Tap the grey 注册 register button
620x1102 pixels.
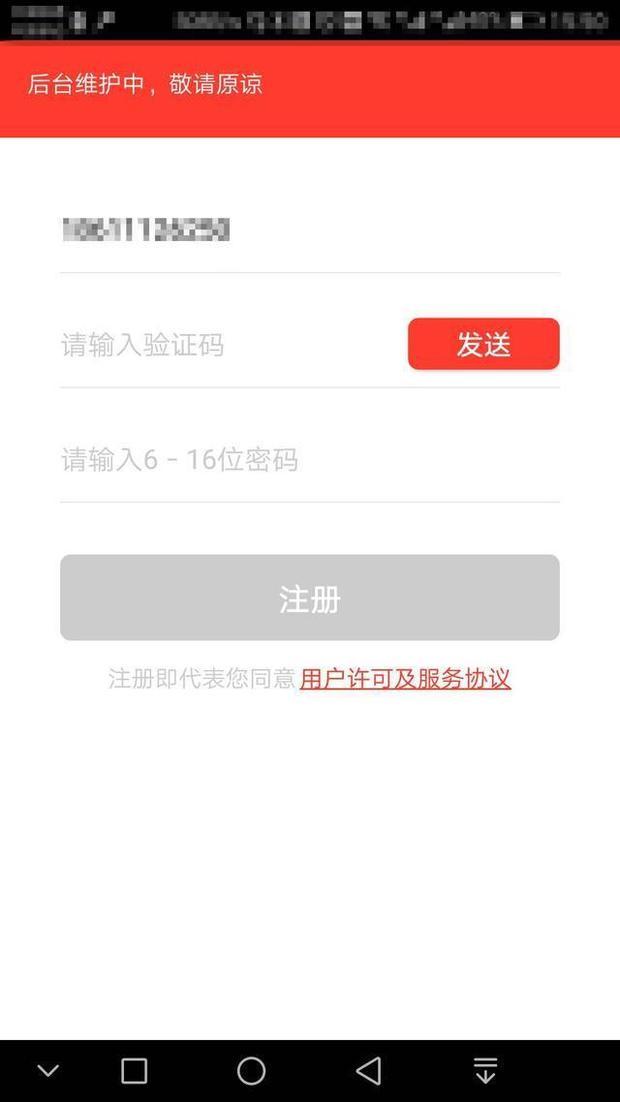[309, 597]
